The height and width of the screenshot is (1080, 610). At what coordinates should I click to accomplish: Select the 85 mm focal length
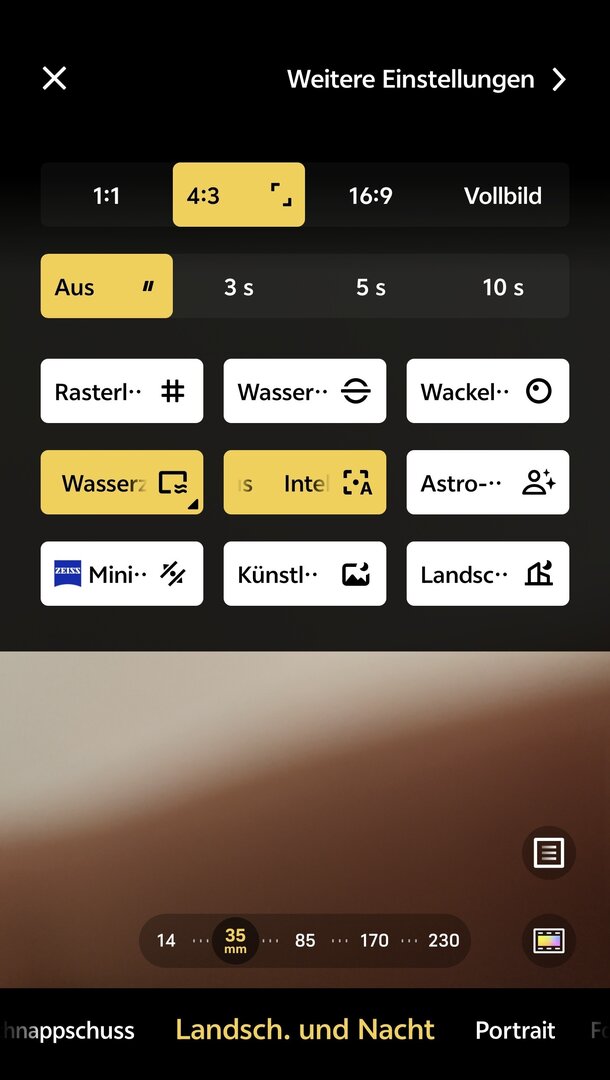pos(305,940)
